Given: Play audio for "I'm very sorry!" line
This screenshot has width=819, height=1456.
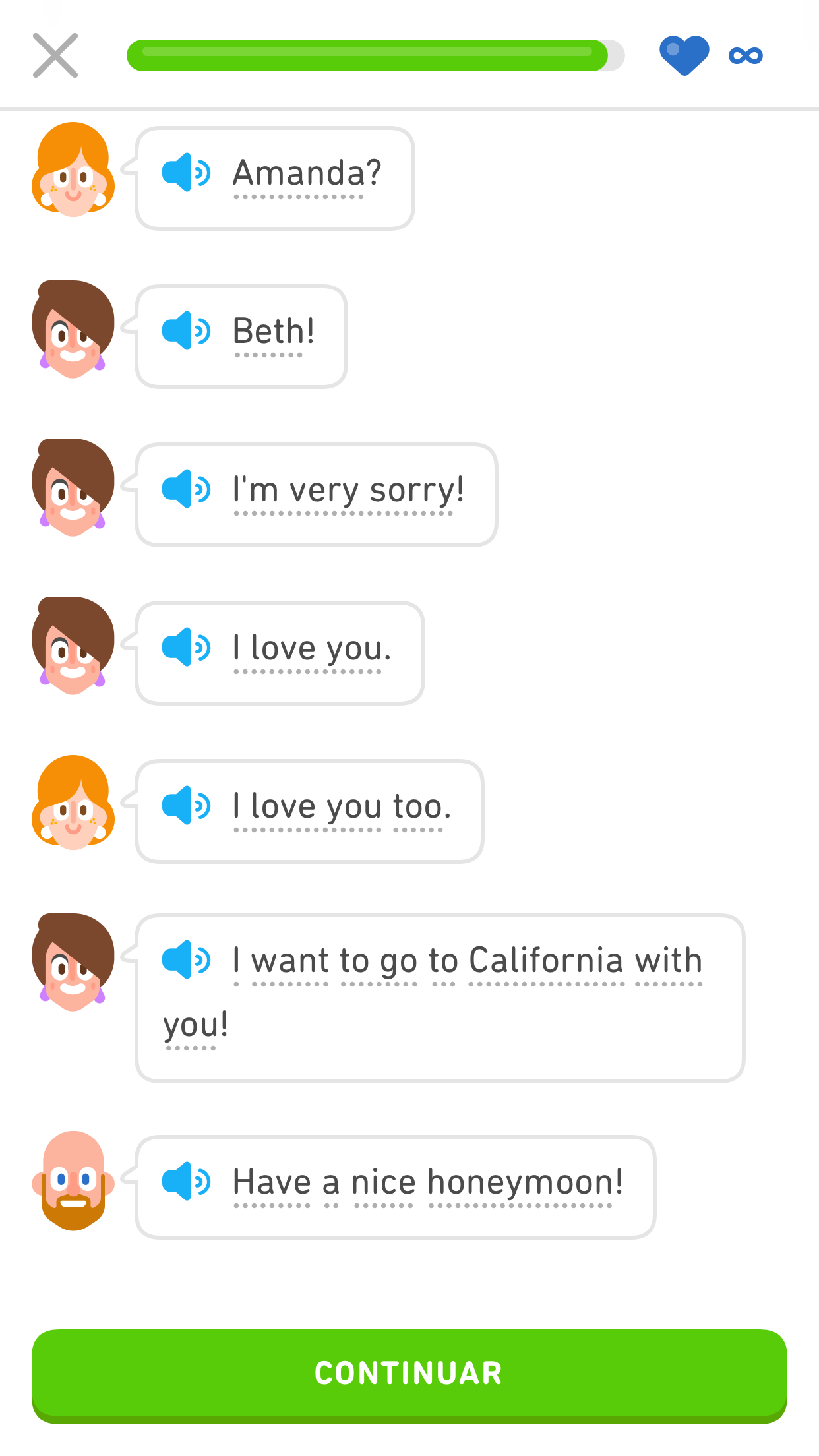Looking at the screenshot, I should (x=187, y=489).
